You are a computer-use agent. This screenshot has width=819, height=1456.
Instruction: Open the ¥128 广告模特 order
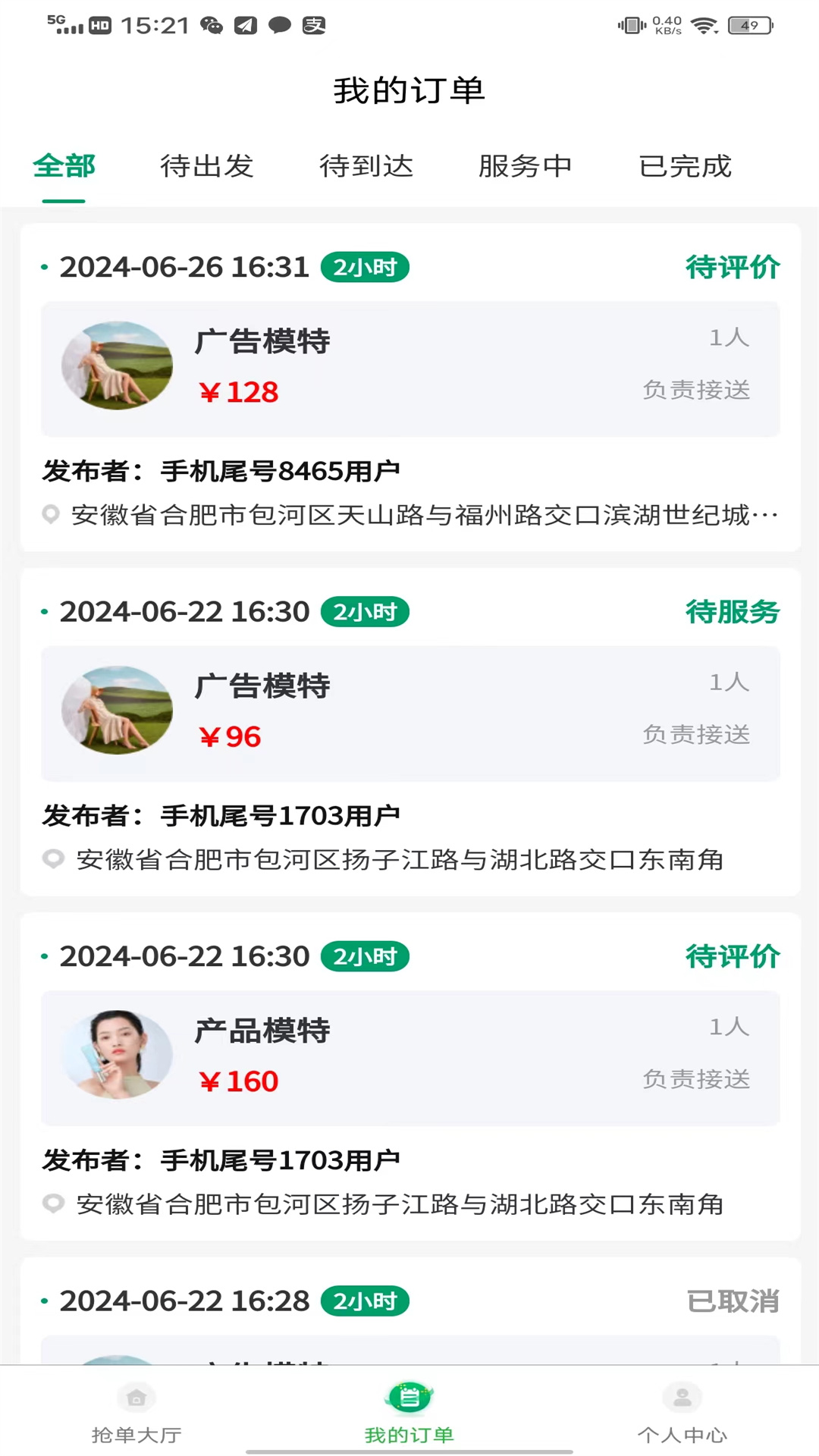pyautogui.click(x=409, y=369)
